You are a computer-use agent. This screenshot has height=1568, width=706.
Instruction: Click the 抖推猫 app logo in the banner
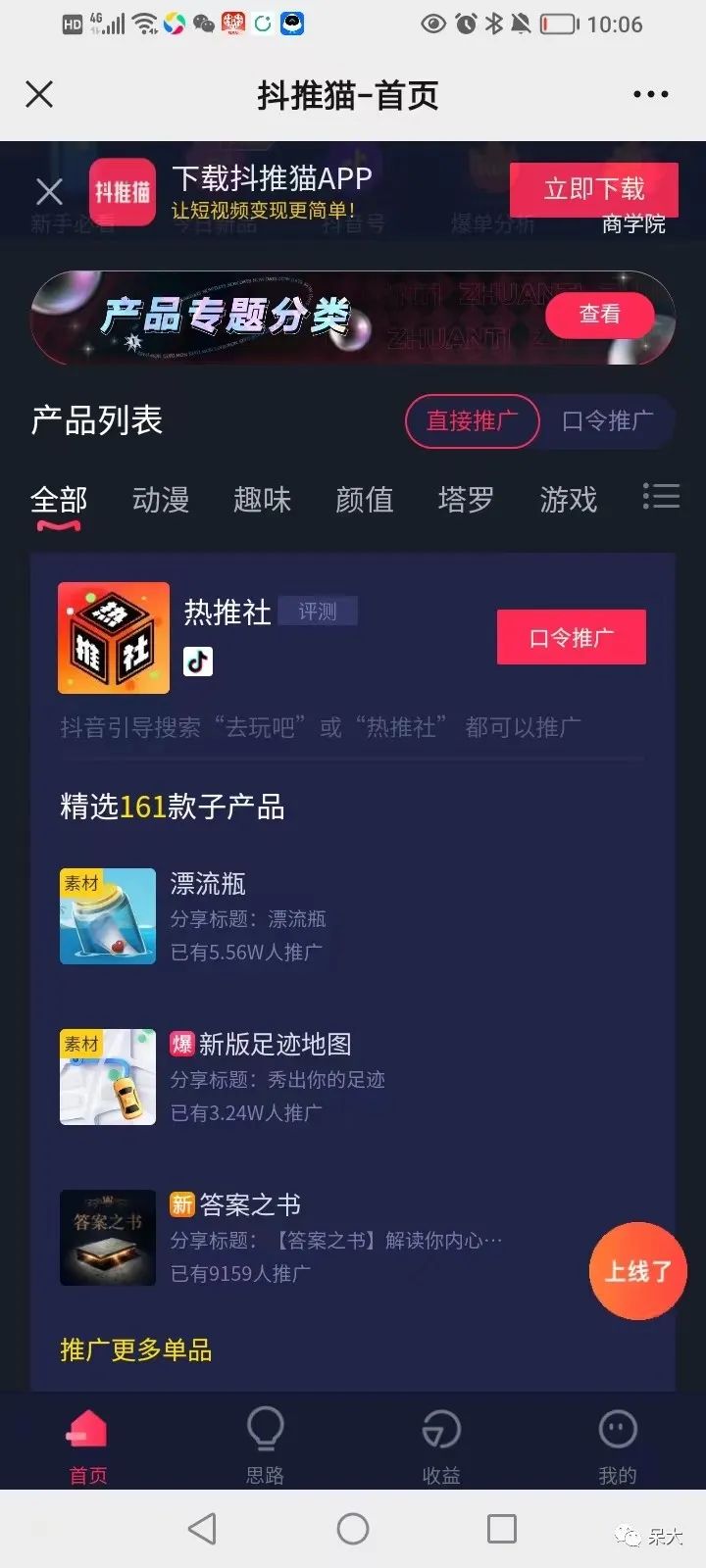(x=121, y=191)
